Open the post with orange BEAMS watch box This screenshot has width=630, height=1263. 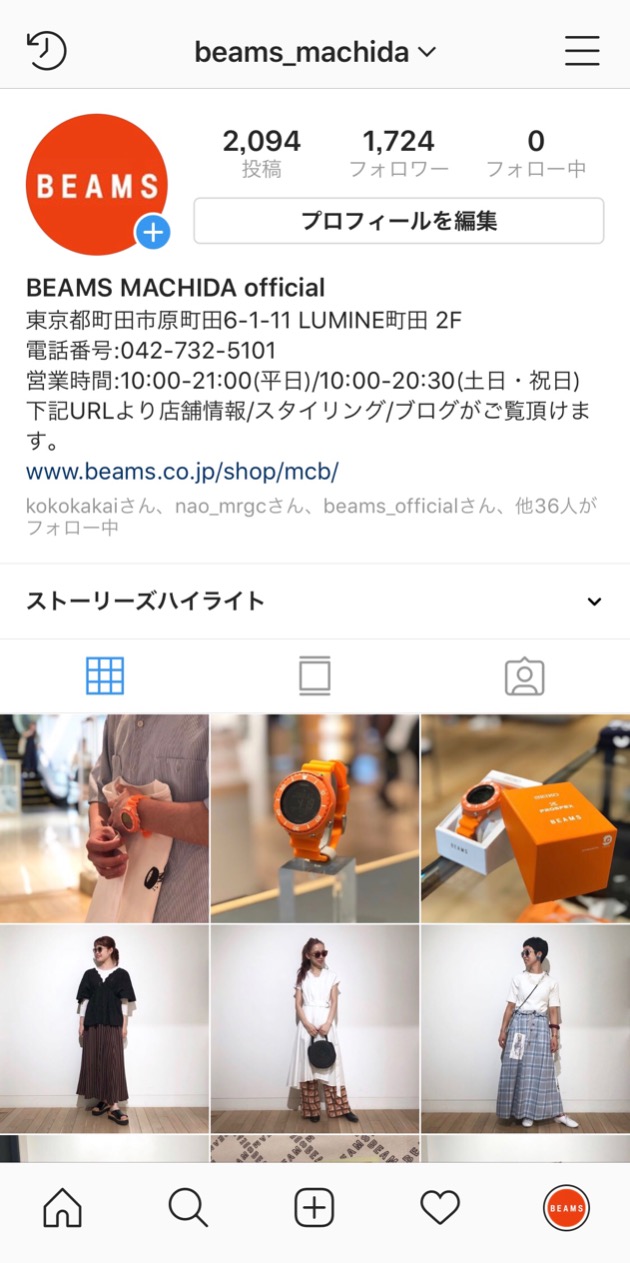point(525,818)
